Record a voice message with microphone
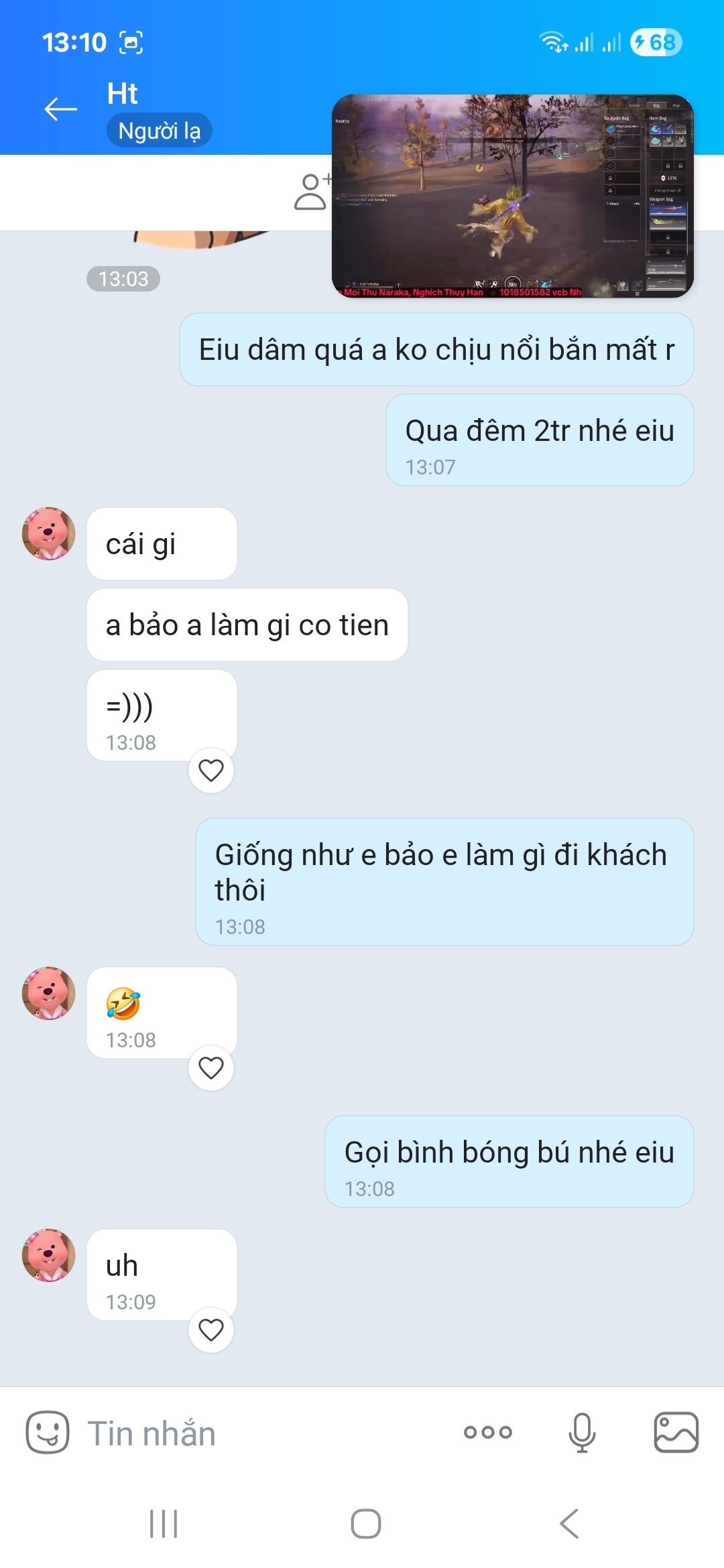The width and height of the screenshot is (724, 1568). [x=581, y=1433]
